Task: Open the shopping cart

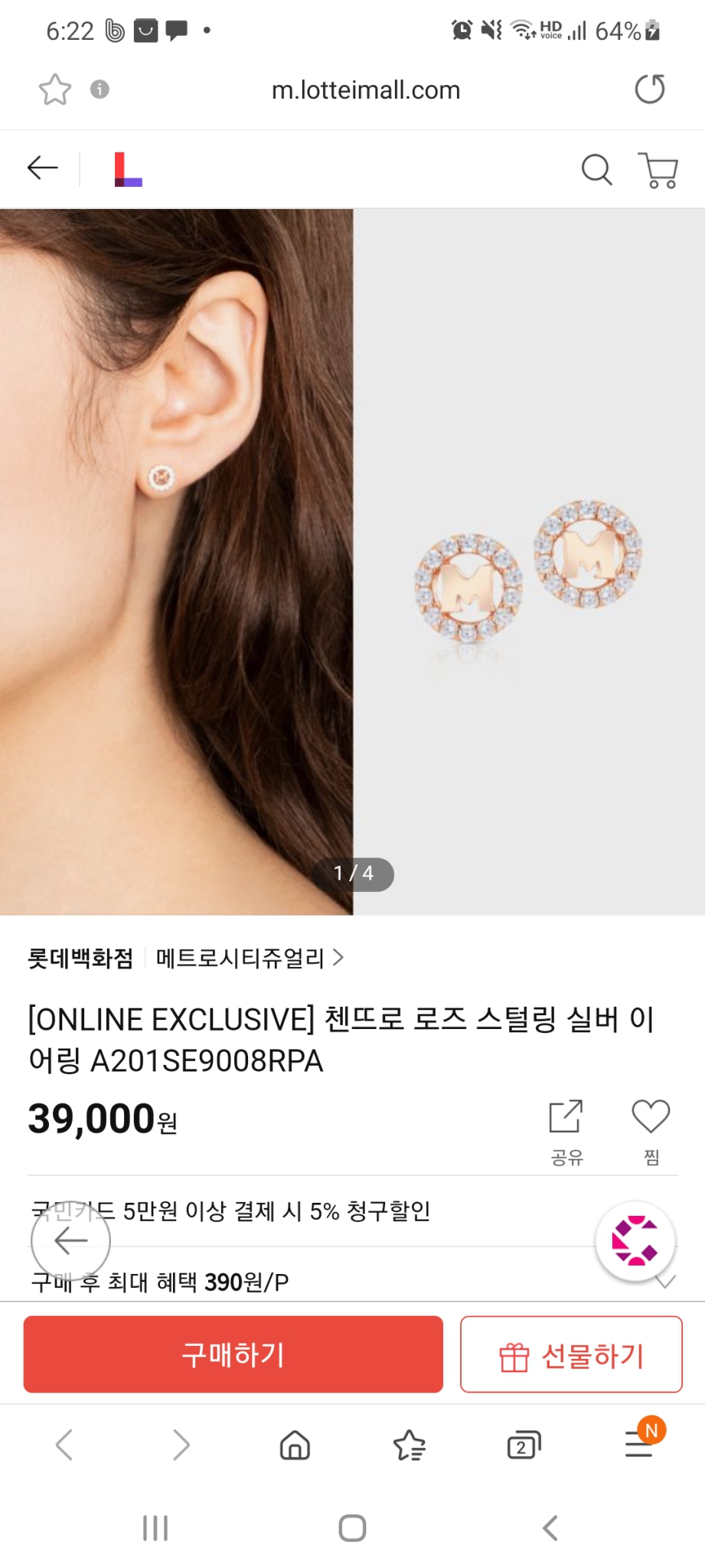Action: 660,170
